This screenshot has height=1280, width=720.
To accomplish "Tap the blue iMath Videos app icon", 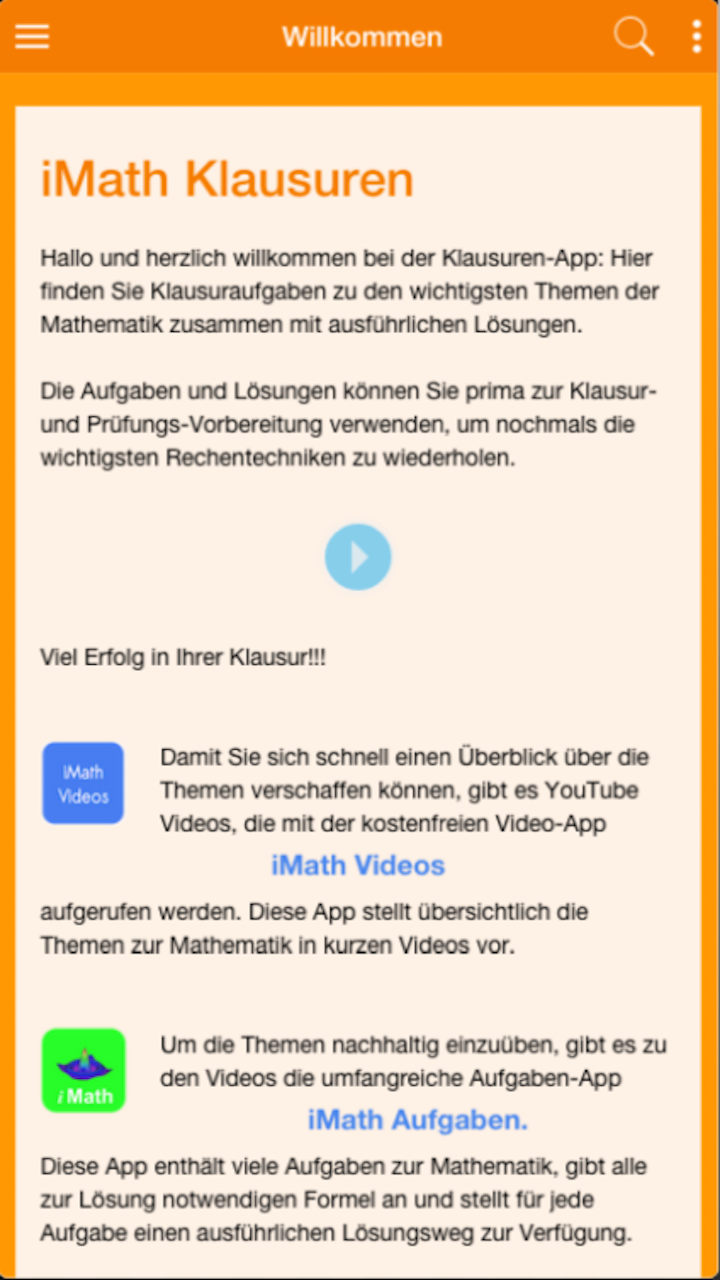I will pyautogui.click(x=83, y=783).
